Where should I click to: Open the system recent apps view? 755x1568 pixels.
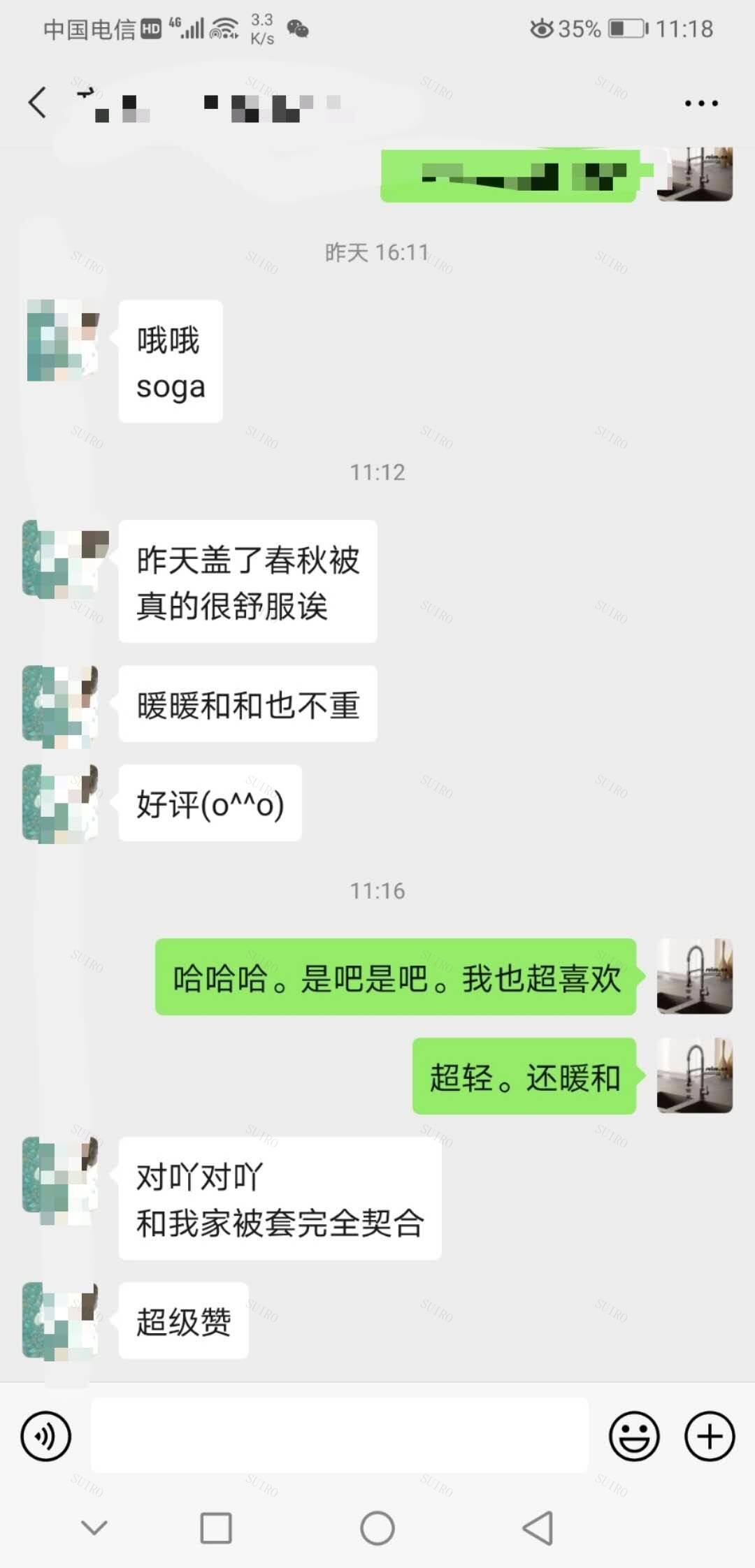pos(216,1527)
